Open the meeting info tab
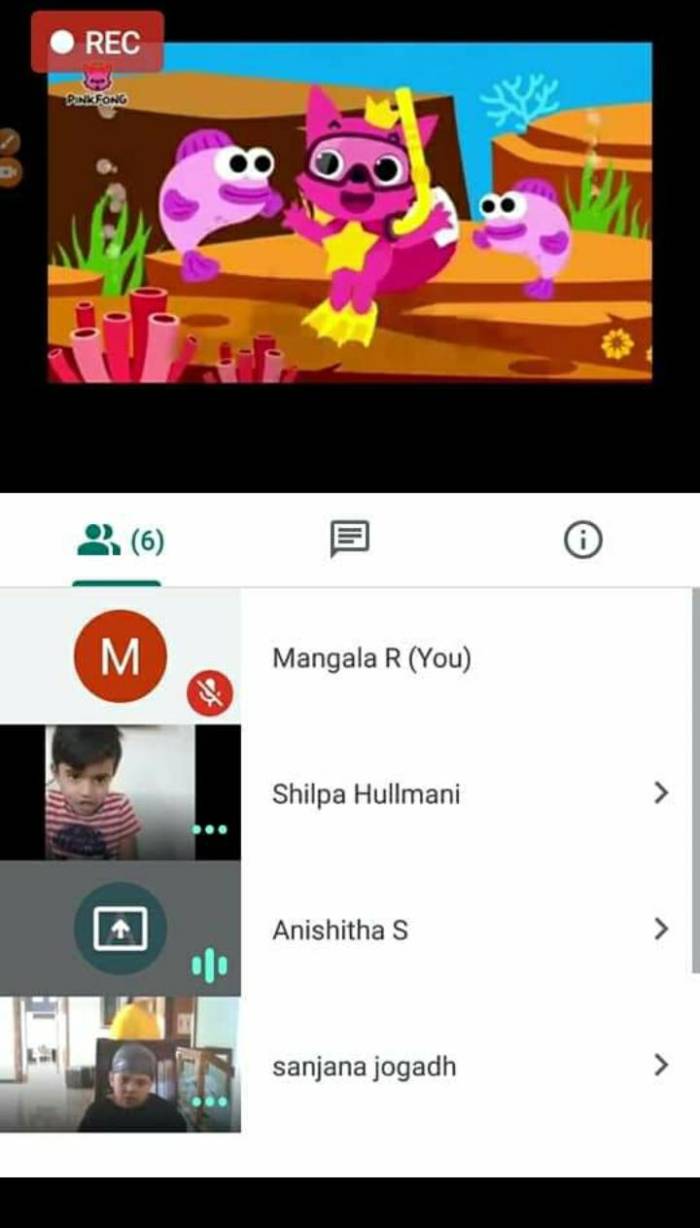Image resolution: width=700 pixels, height=1228 pixels. point(583,540)
